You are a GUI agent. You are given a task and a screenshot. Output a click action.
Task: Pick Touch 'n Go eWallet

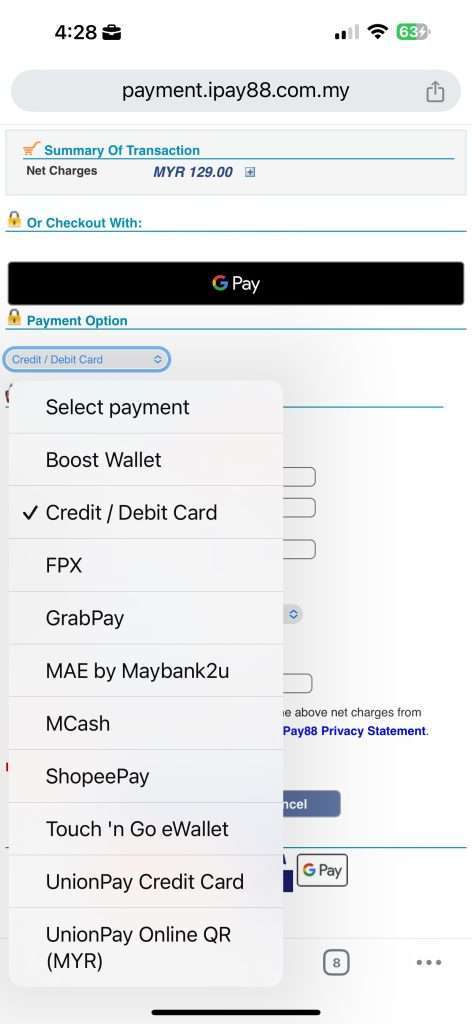(146, 829)
